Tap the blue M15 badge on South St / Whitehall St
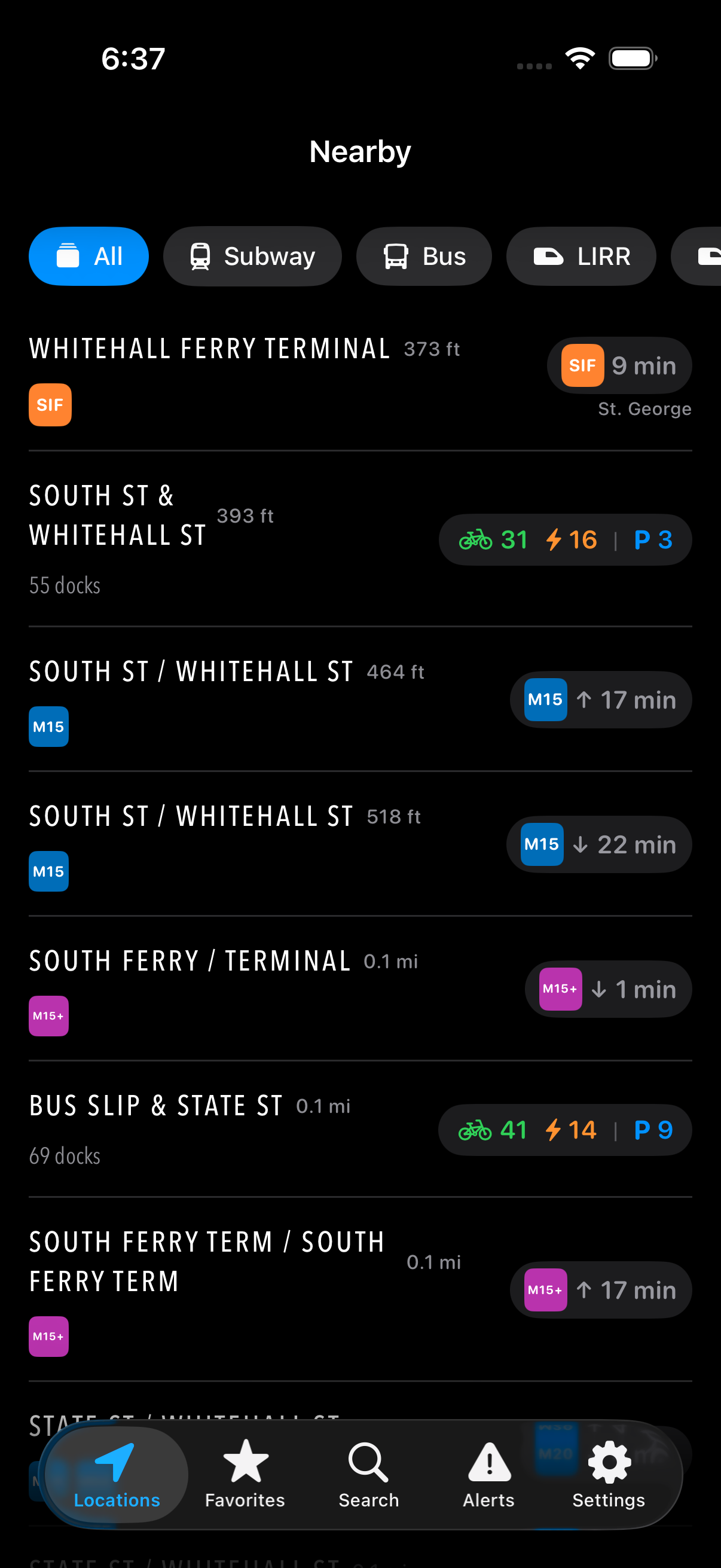The width and height of the screenshot is (721, 1568). pos(48,726)
